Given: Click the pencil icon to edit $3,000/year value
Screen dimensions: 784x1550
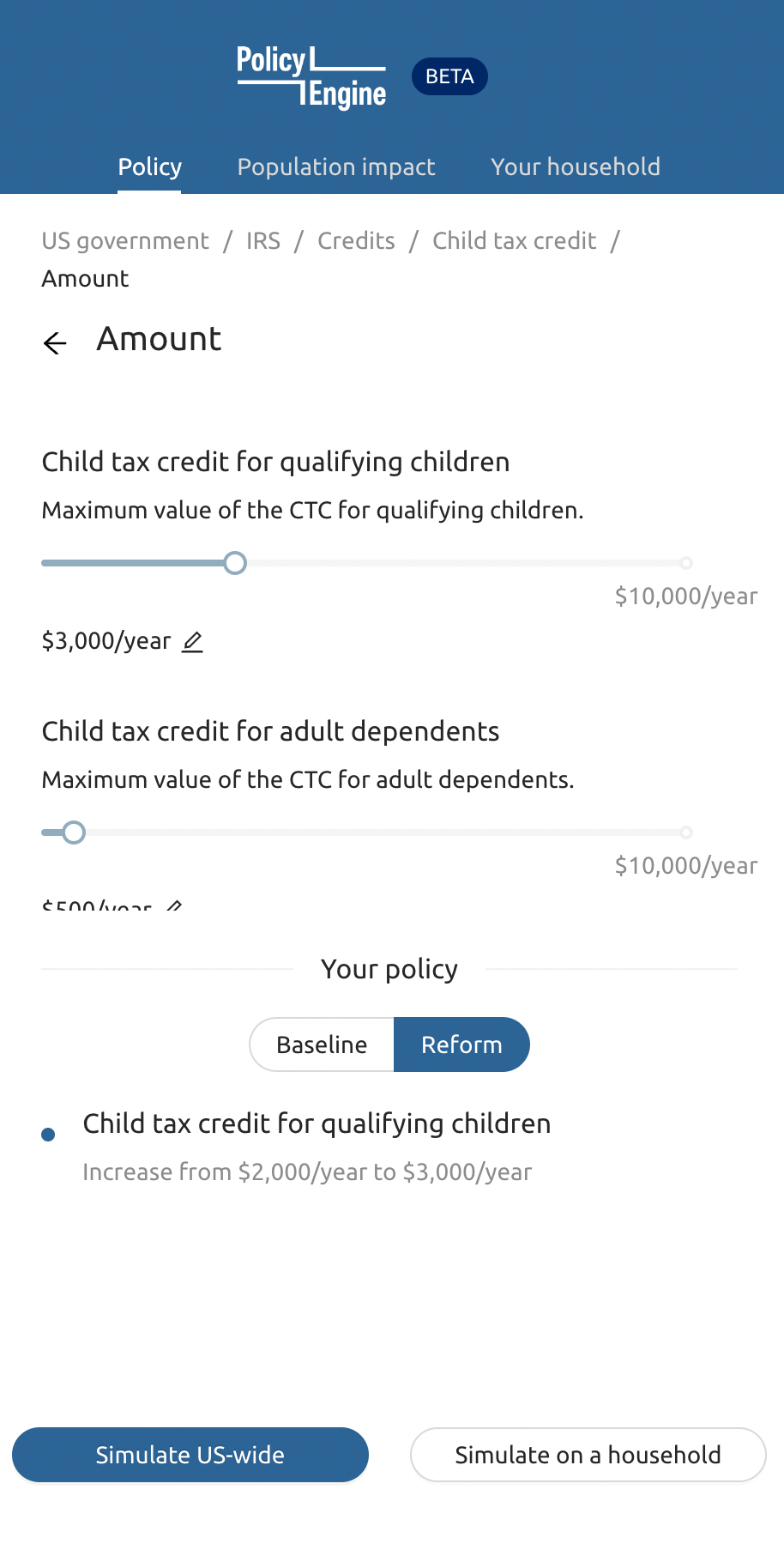Looking at the screenshot, I should pyautogui.click(x=193, y=641).
